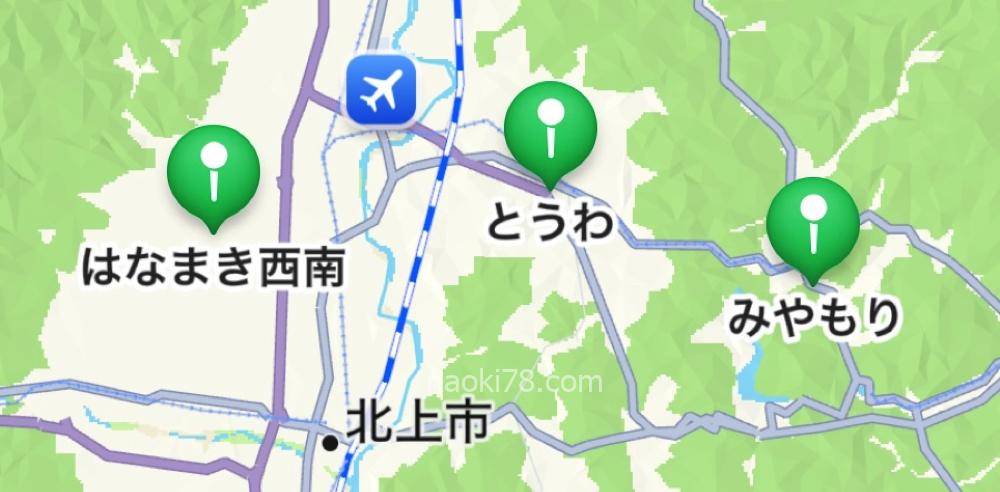The height and width of the screenshot is (492, 1000).
Task: Tap the airport icon on the map
Action: [381, 90]
